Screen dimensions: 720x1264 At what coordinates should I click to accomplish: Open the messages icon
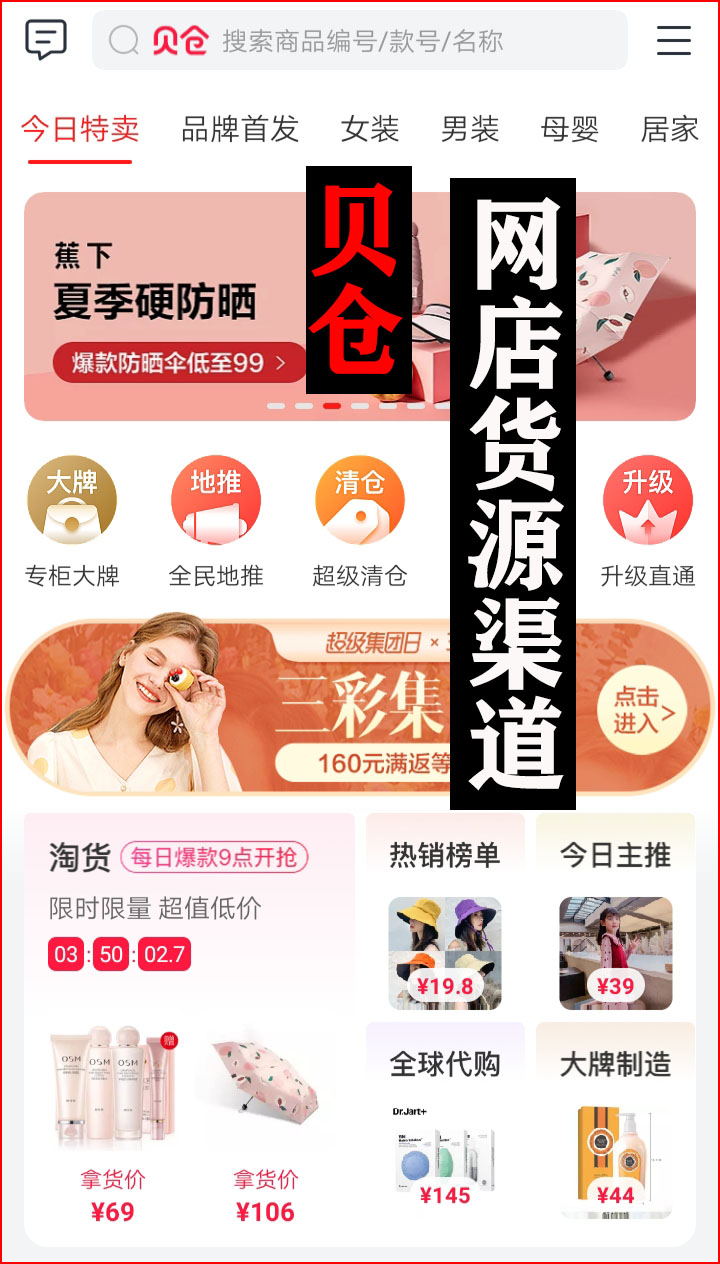[x=46, y=41]
